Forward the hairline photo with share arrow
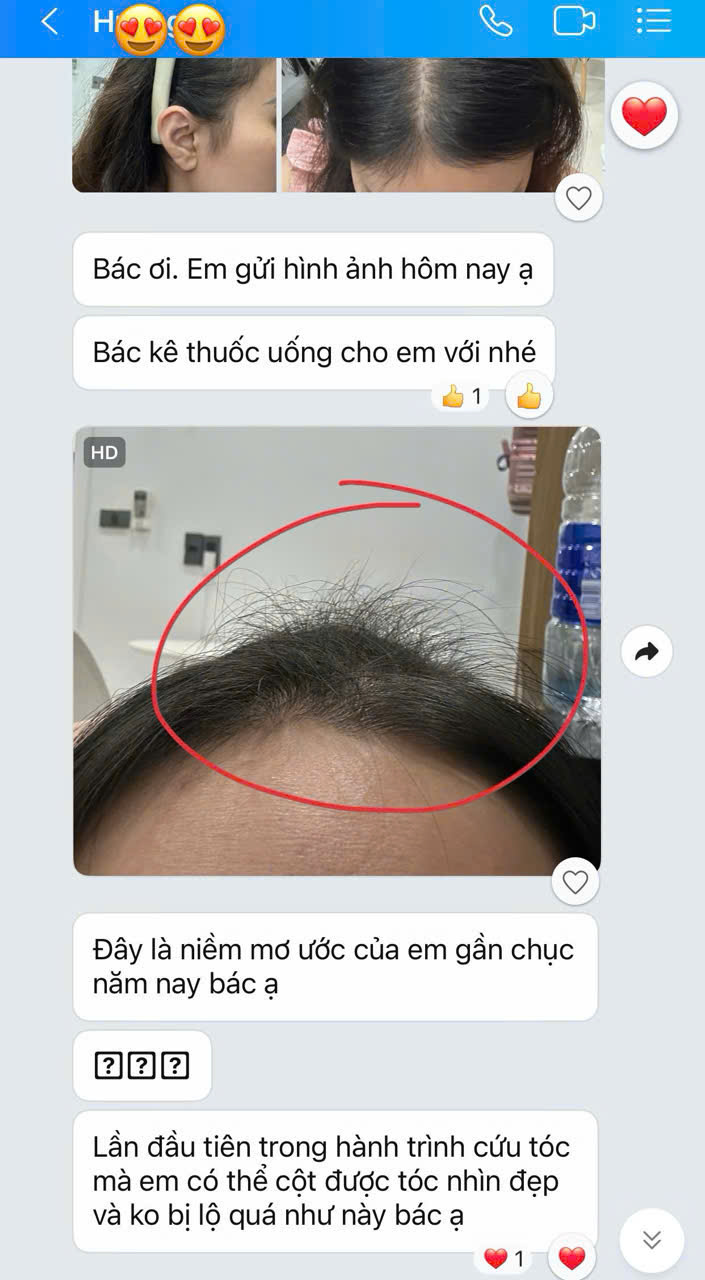This screenshot has width=705, height=1280. [646, 652]
